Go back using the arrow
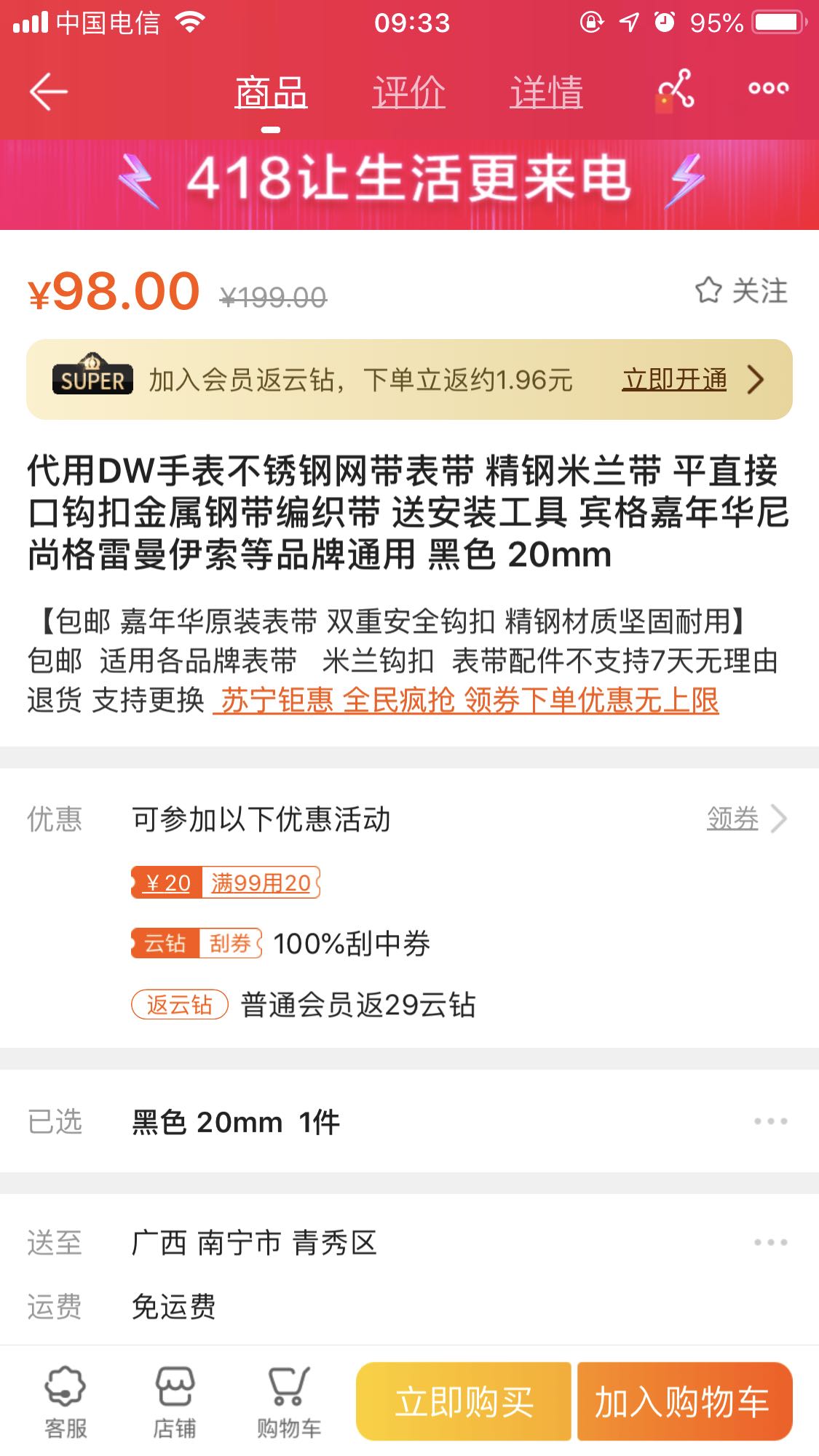The height and width of the screenshot is (1456, 819). pyautogui.click(x=48, y=92)
